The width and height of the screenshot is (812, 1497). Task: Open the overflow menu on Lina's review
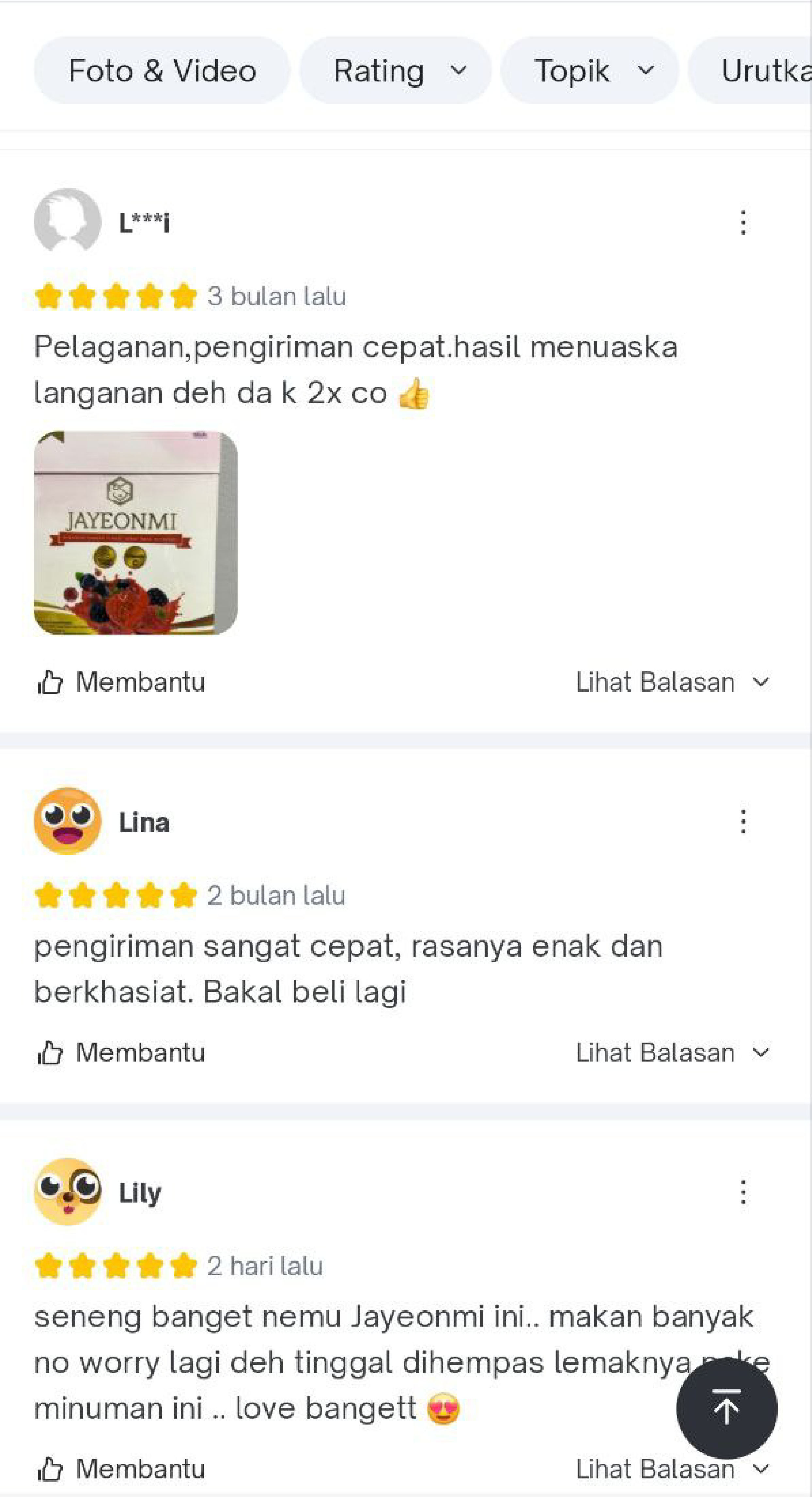743,821
